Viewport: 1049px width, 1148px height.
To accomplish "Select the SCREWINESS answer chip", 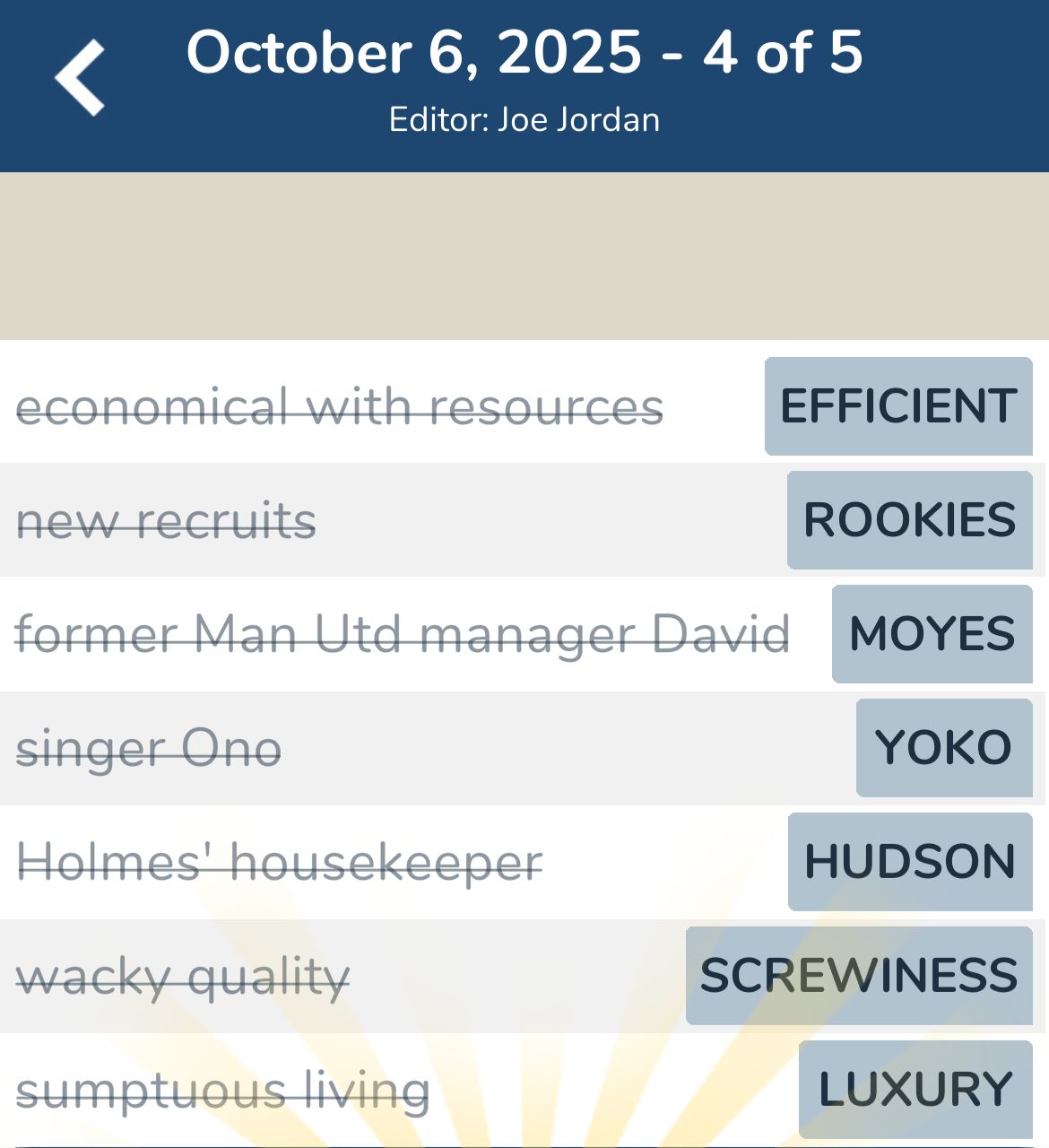I will [858, 976].
